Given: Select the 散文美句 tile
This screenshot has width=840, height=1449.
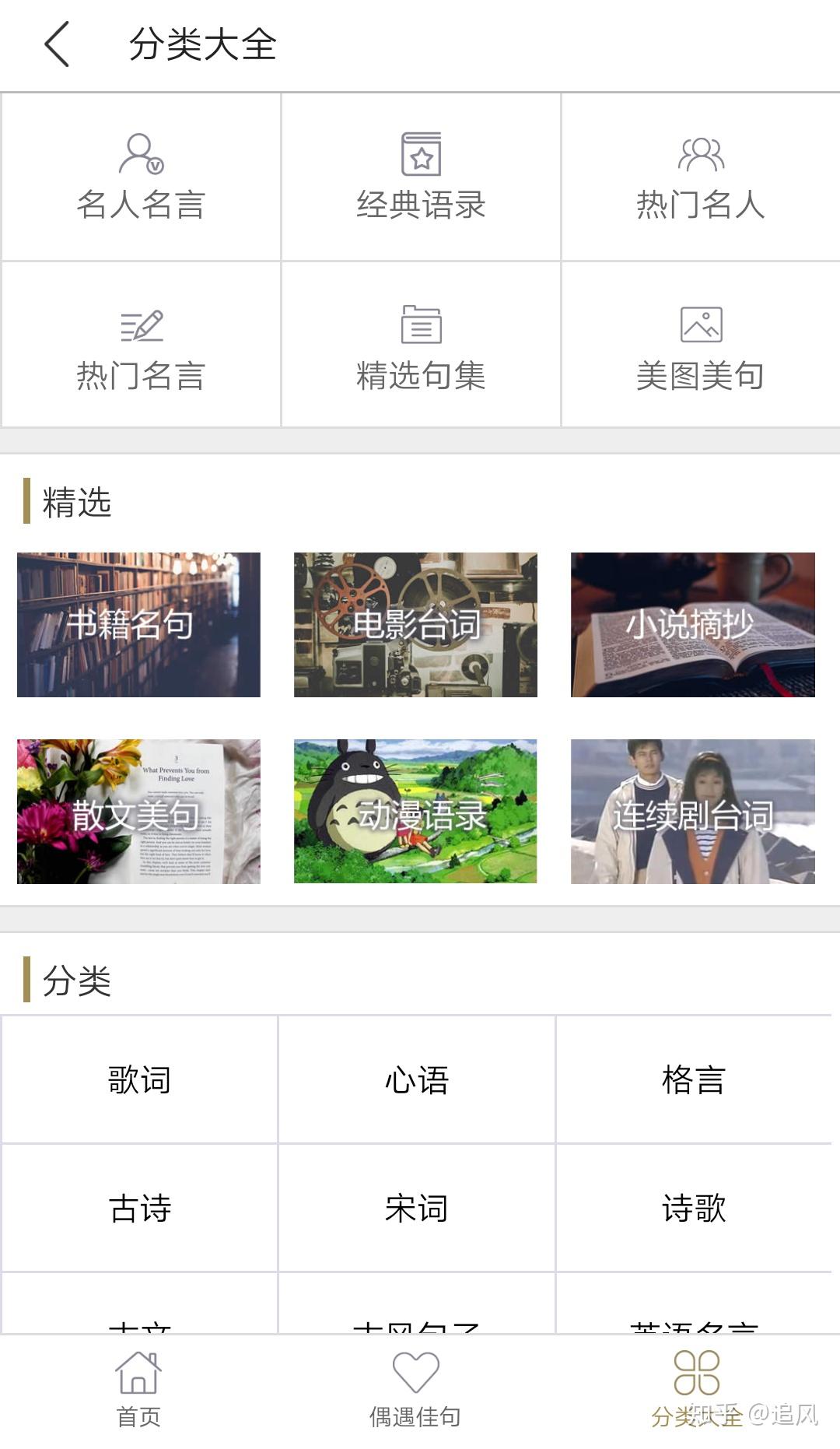Looking at the screenshot, I should 138,811.
